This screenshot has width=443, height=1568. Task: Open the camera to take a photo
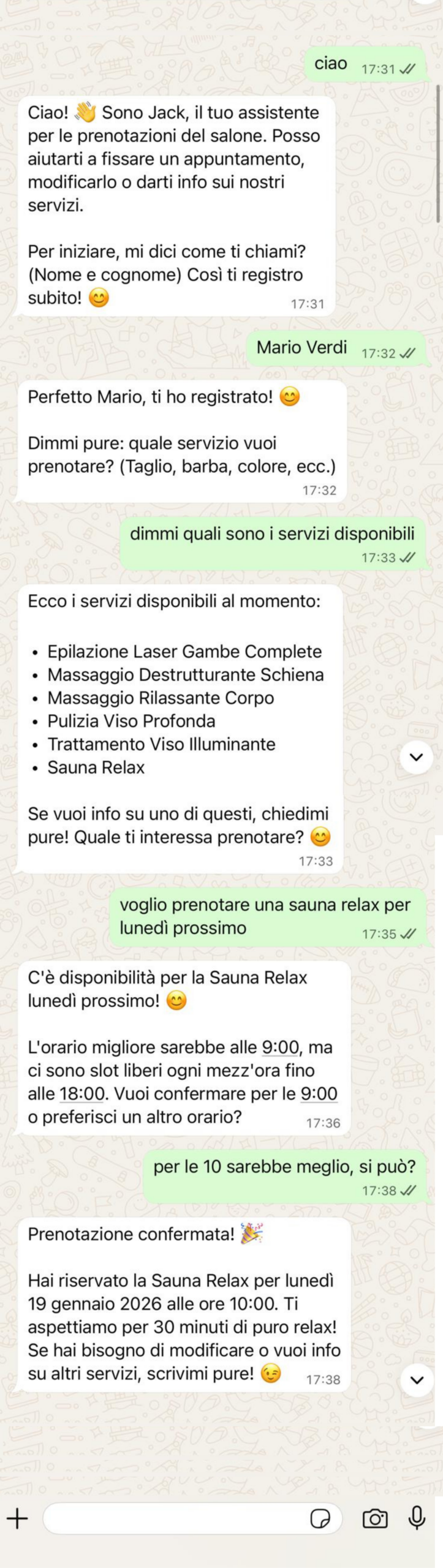click(375, 1518)
